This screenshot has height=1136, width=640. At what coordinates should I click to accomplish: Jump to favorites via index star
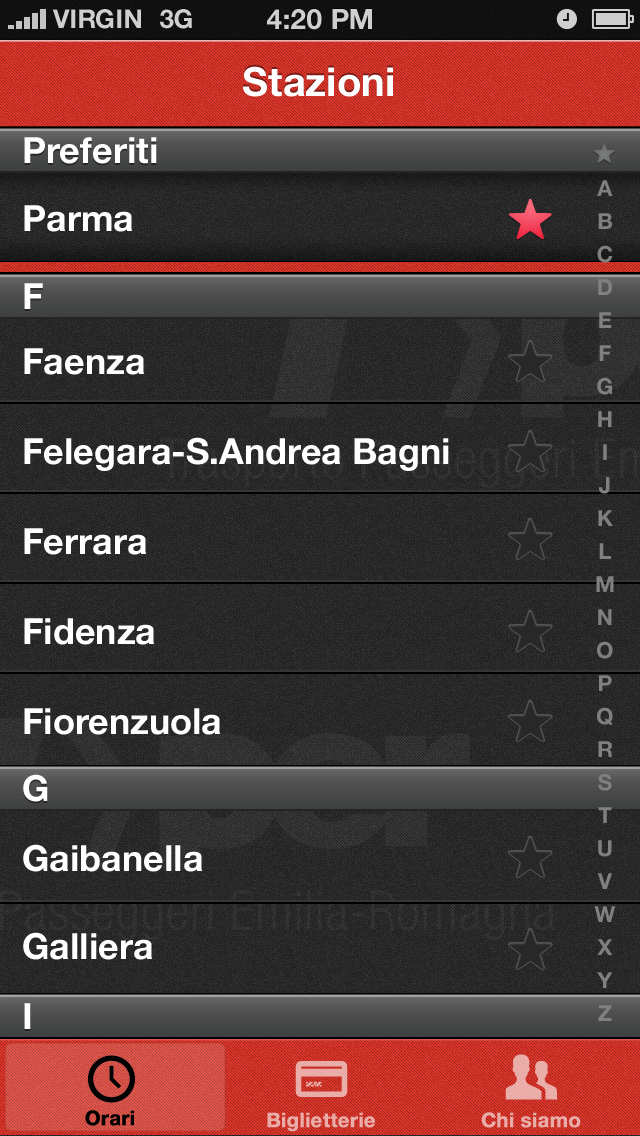click(x=604, y=154)
